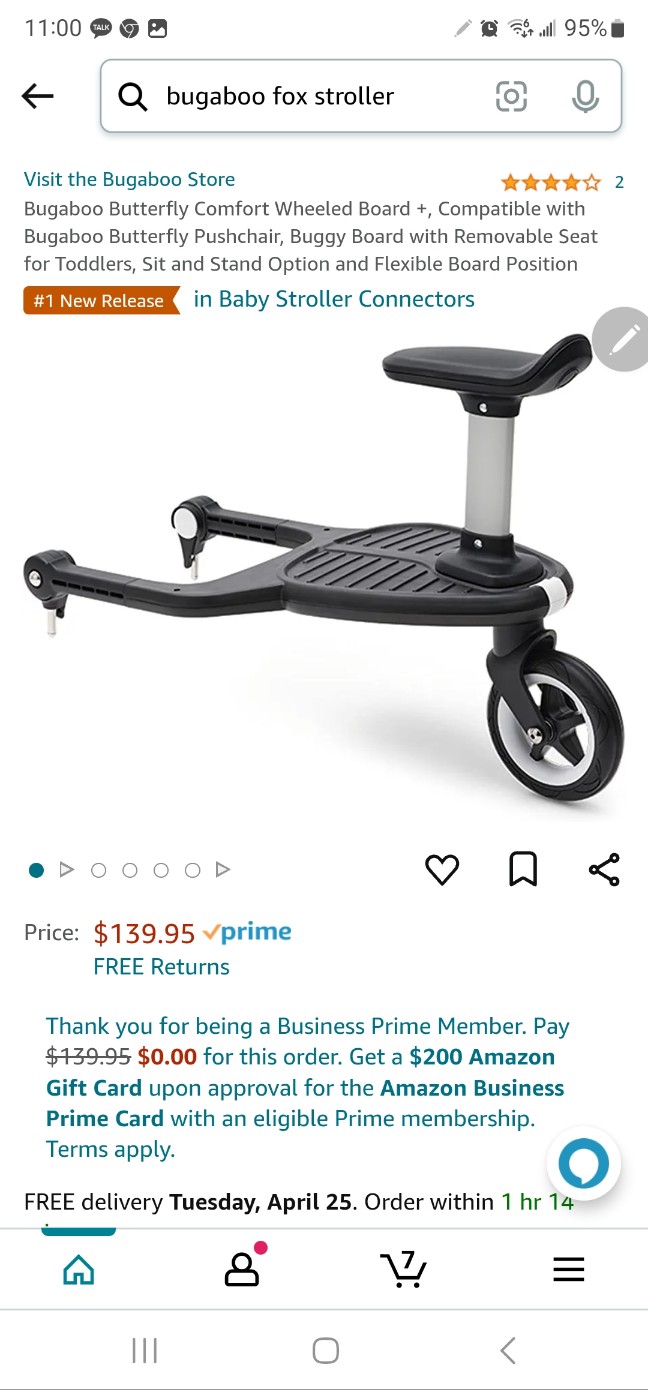The height and width of the screenshot is (1390, 648).
Task: Go back using the top arrow
Action: [37, 96]
